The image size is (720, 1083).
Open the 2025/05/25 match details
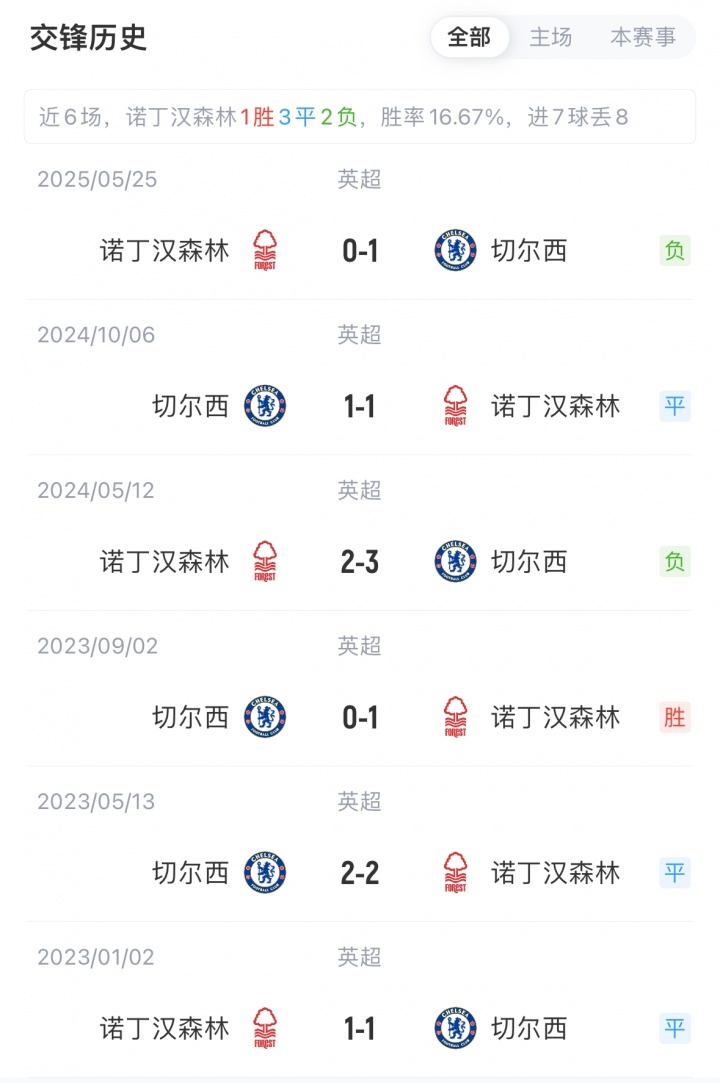(x=360, y=250)
